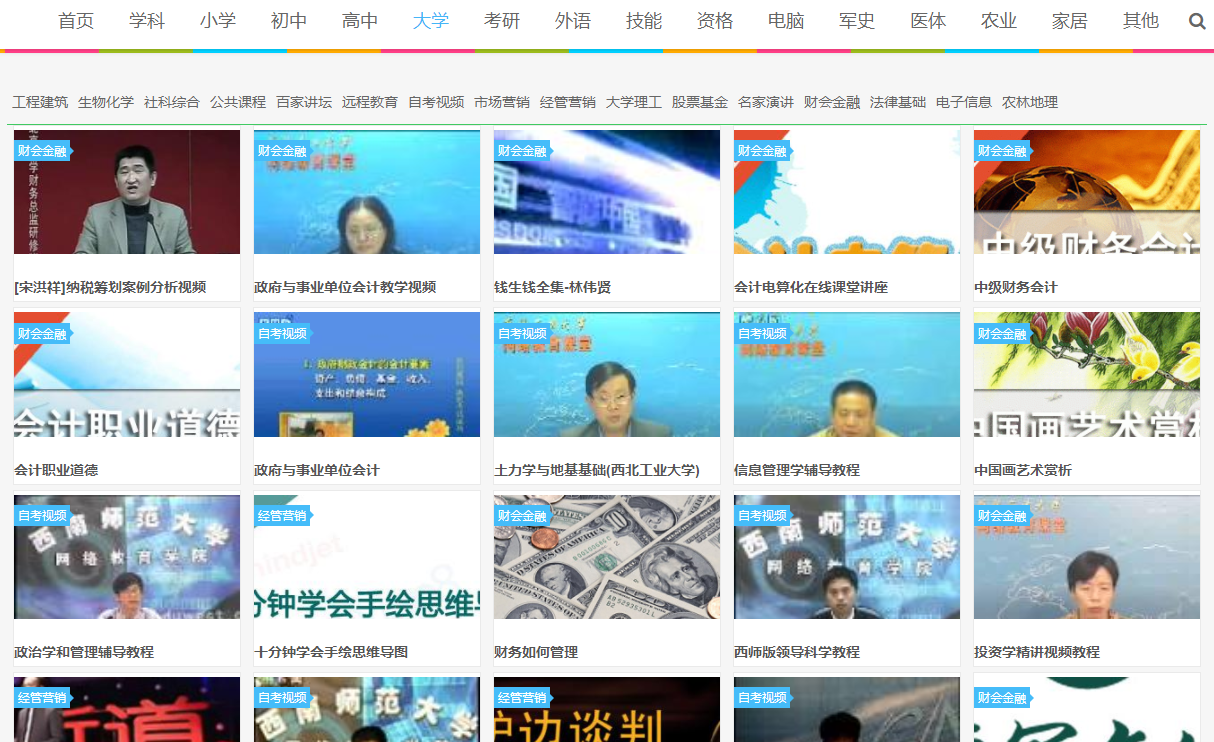Switch to the 高中 tab
Screen dimensions: 1214x742
pos(360,21)
